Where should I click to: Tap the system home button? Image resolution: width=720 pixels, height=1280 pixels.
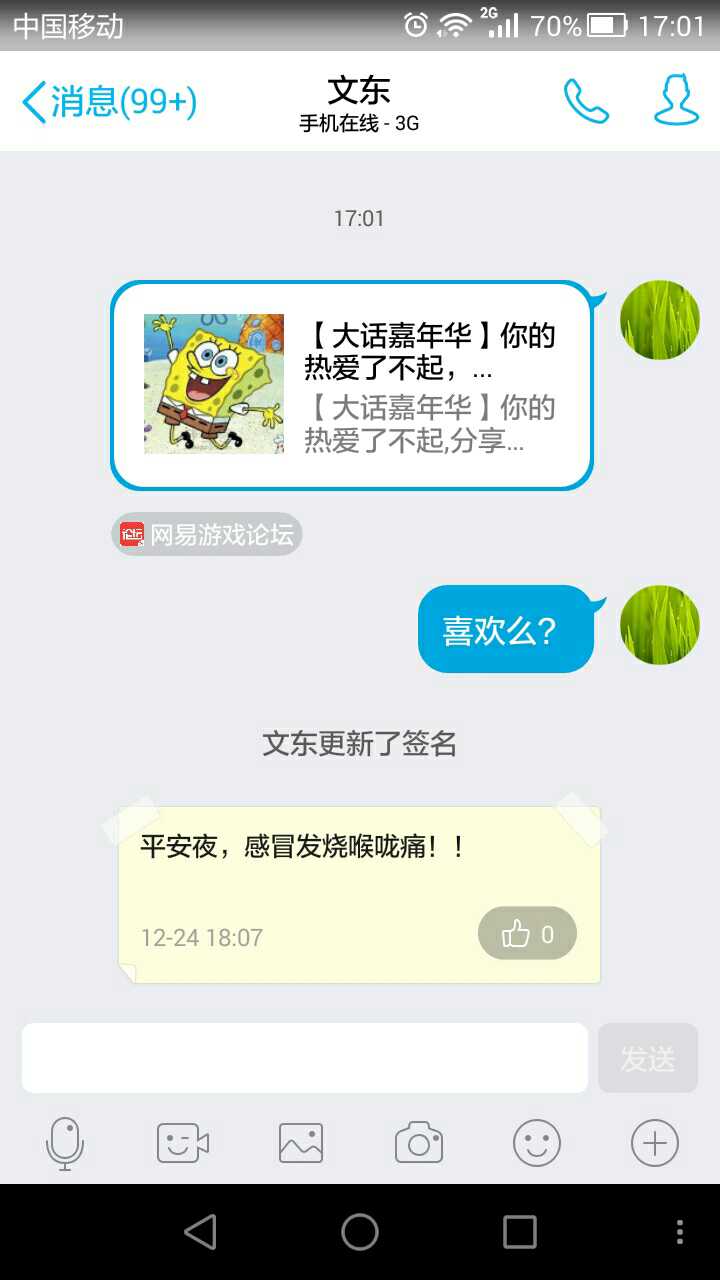[x=360, y=1232]
